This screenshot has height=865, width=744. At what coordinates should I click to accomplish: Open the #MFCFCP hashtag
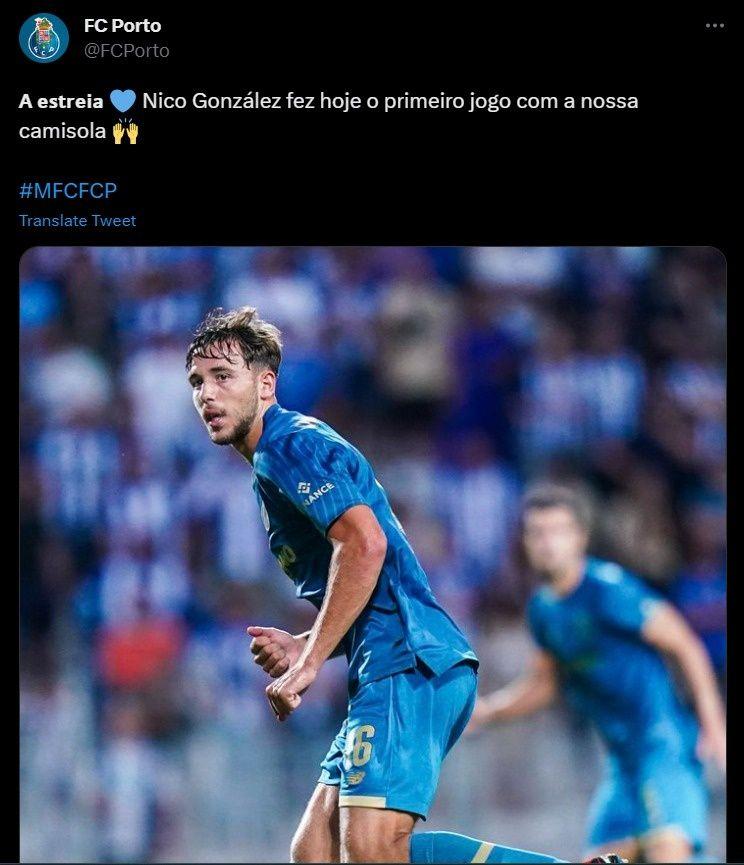click(68, 190)
